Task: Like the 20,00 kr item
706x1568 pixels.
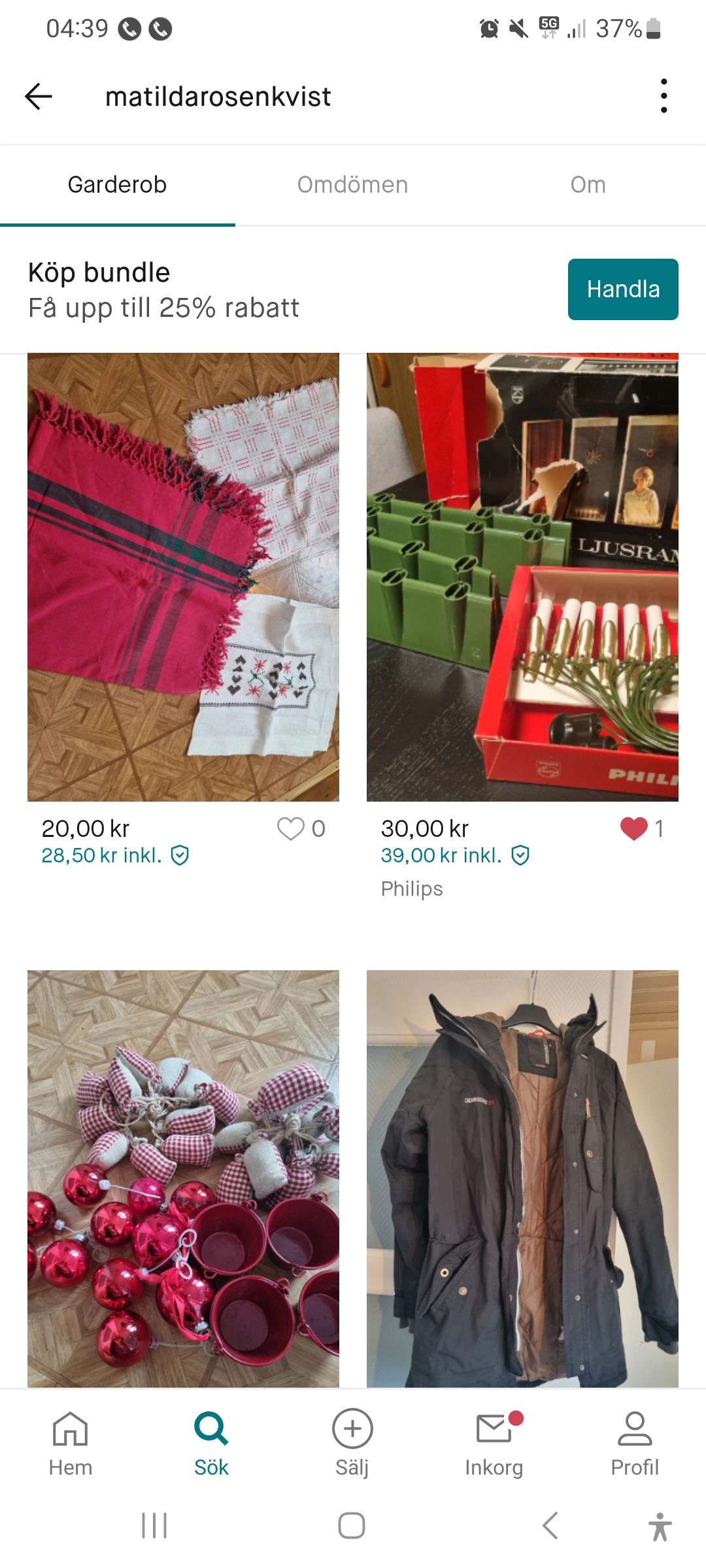Action: [x=291, y=828]
